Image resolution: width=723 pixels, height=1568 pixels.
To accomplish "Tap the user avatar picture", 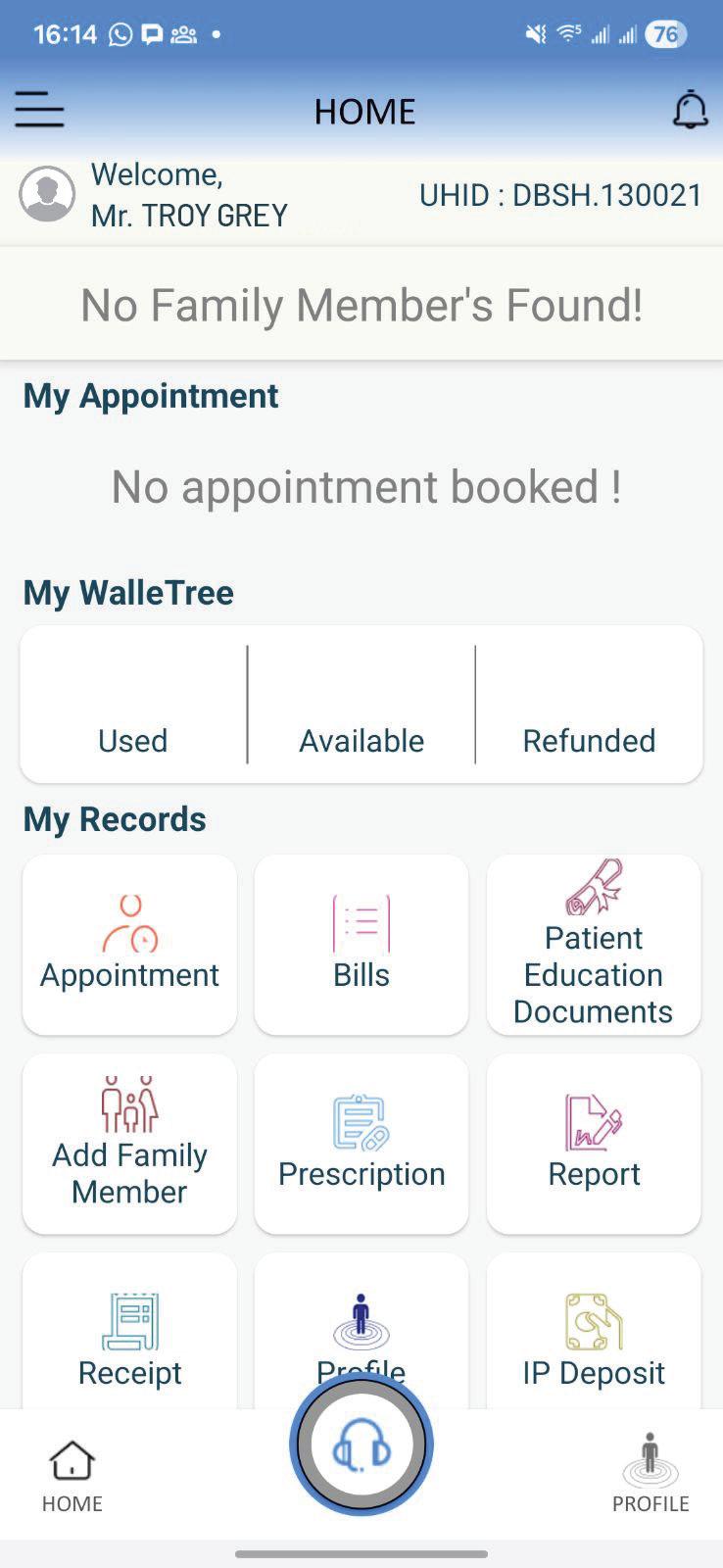I will coord(47,194).
